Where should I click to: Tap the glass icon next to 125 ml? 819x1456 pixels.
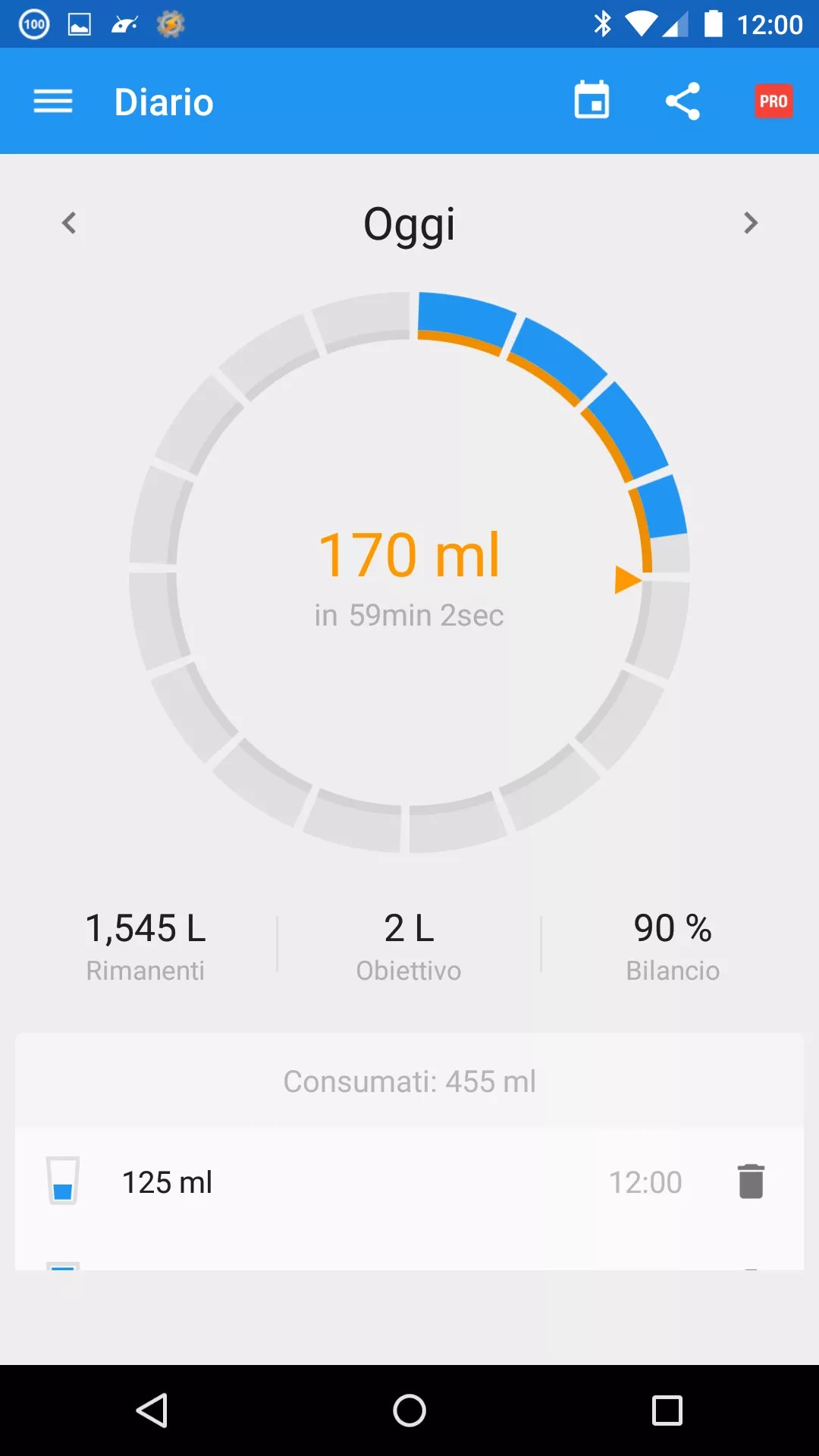pos(63,1181)
